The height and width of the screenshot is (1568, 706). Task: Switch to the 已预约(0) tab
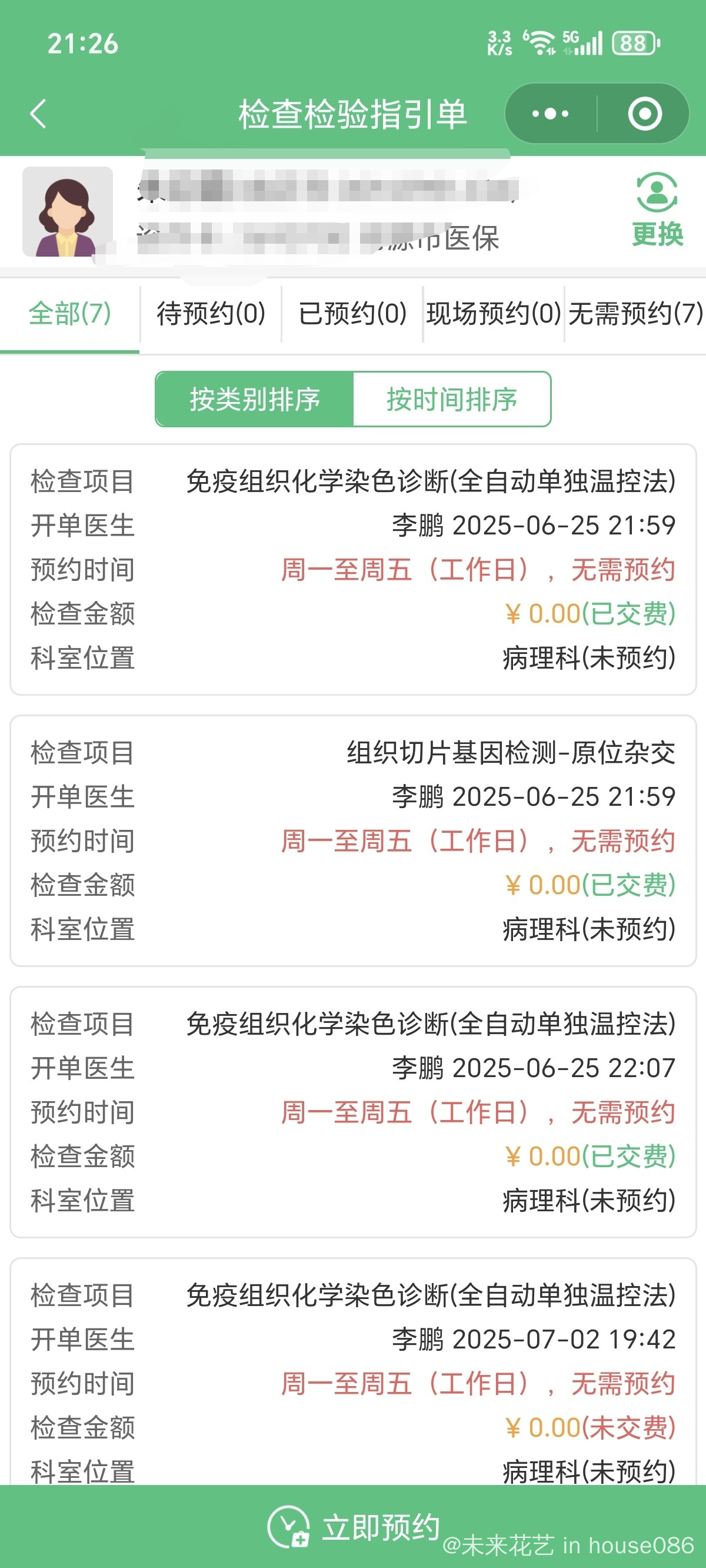352,314
